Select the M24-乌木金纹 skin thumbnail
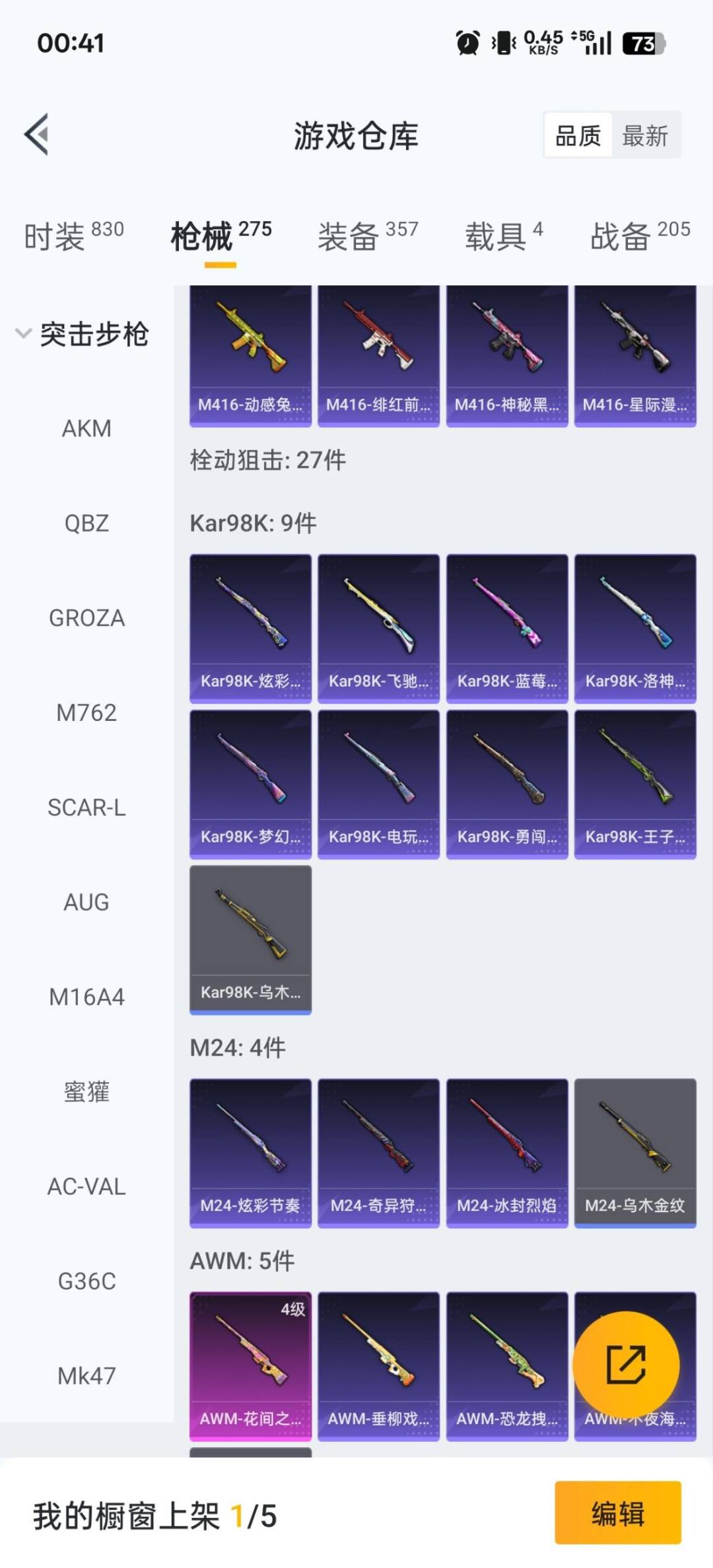Screen dimensions: 713x1568 (635, 1152)
